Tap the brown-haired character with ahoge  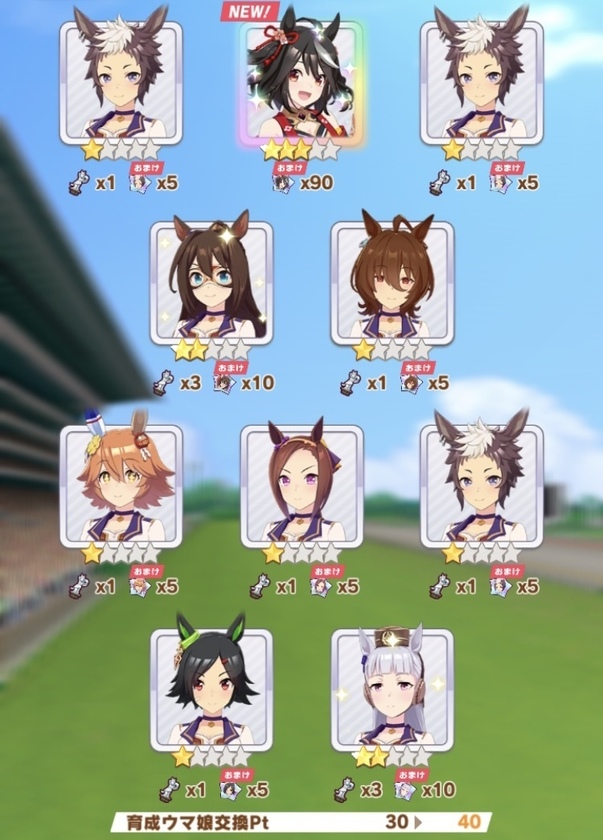392,284
